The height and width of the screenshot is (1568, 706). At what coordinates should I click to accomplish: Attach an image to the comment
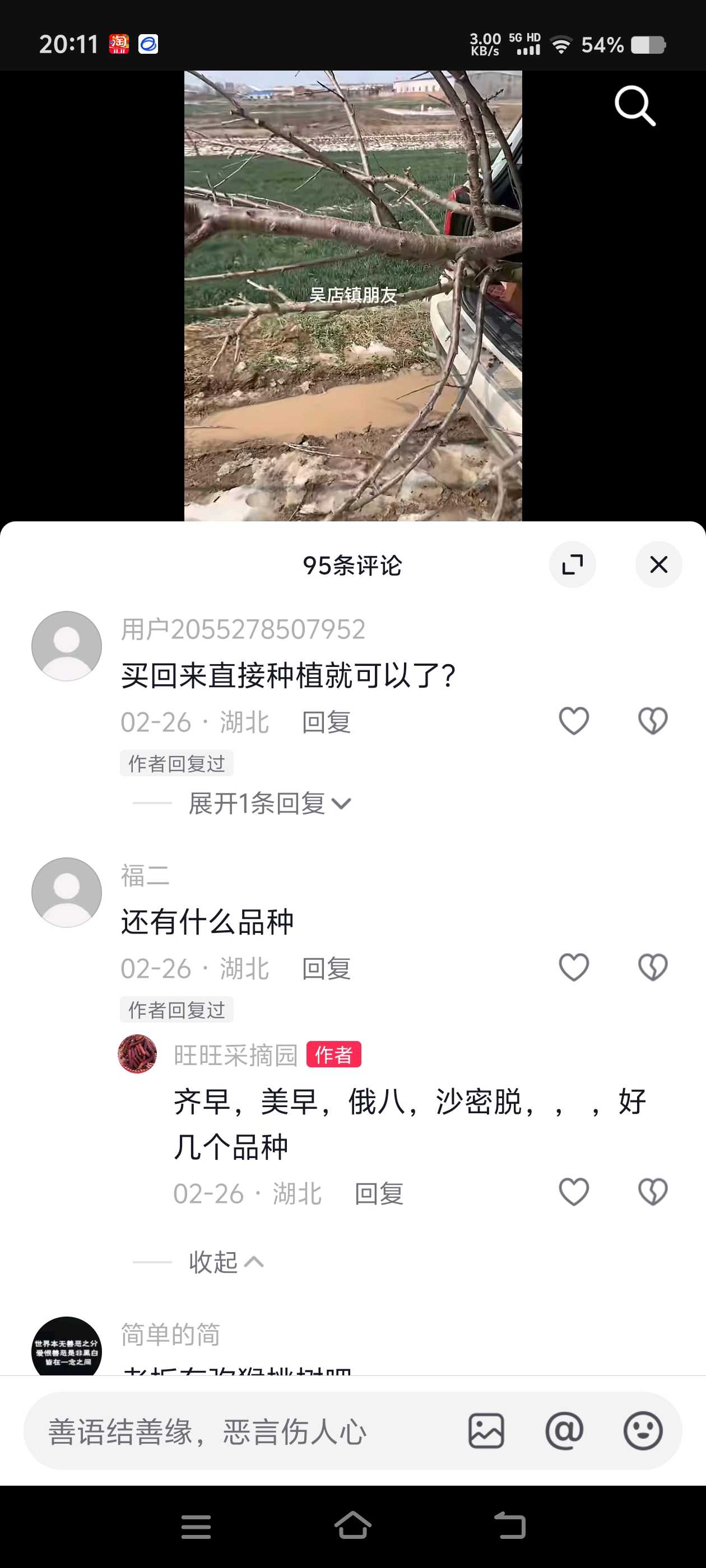486,1430
